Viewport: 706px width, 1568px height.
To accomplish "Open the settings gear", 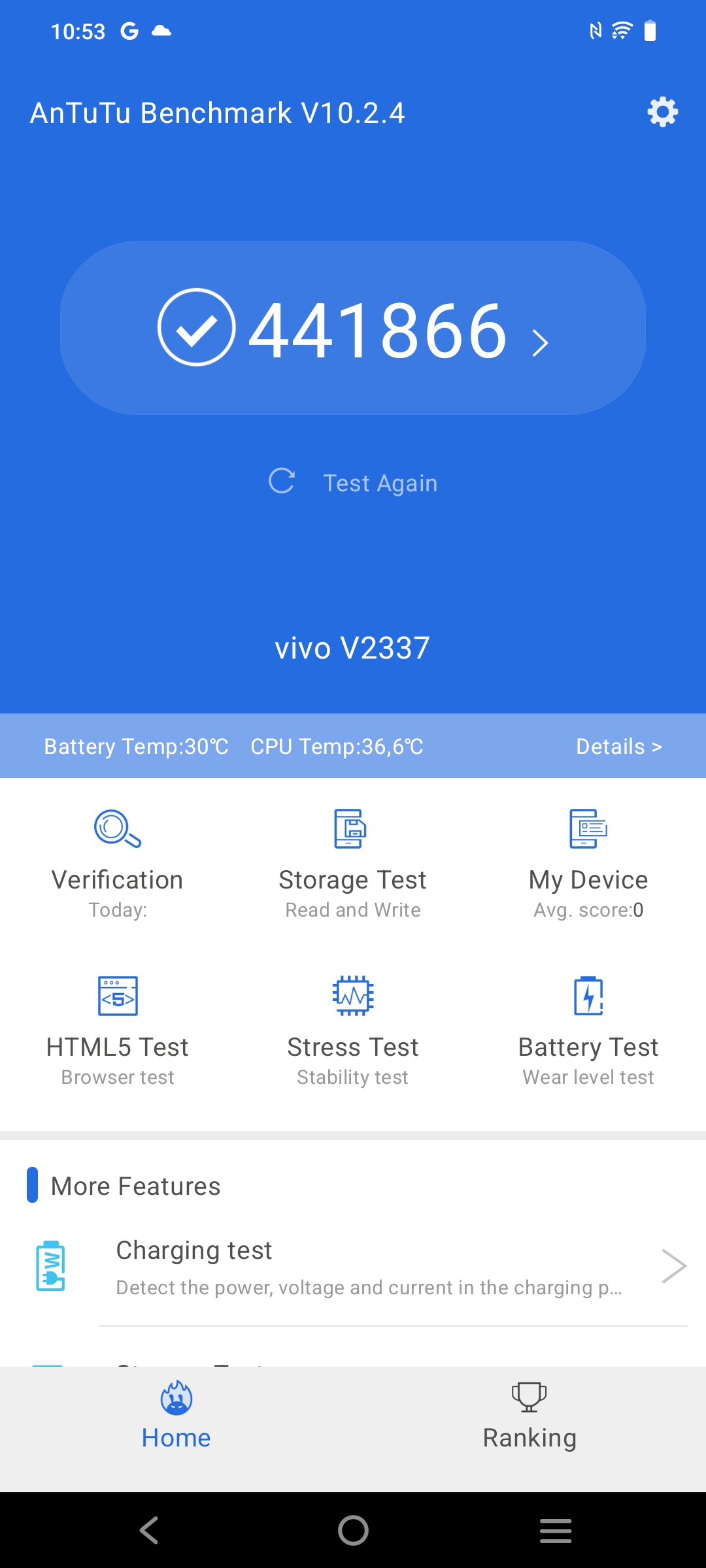I will 662,112.
